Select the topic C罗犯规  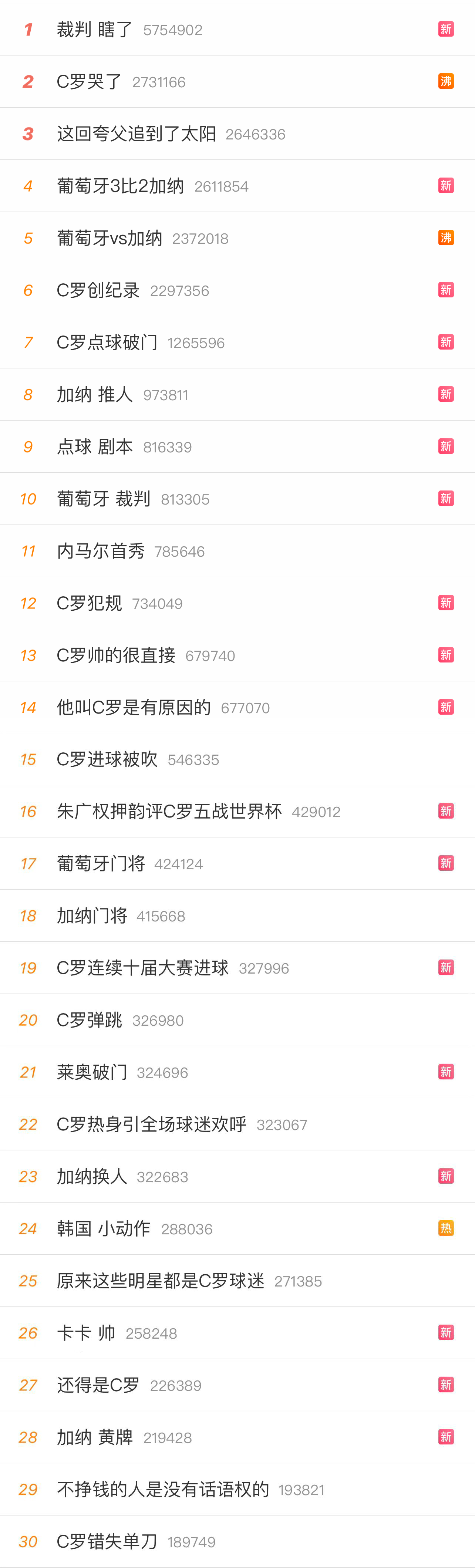[x=90, y=603]
